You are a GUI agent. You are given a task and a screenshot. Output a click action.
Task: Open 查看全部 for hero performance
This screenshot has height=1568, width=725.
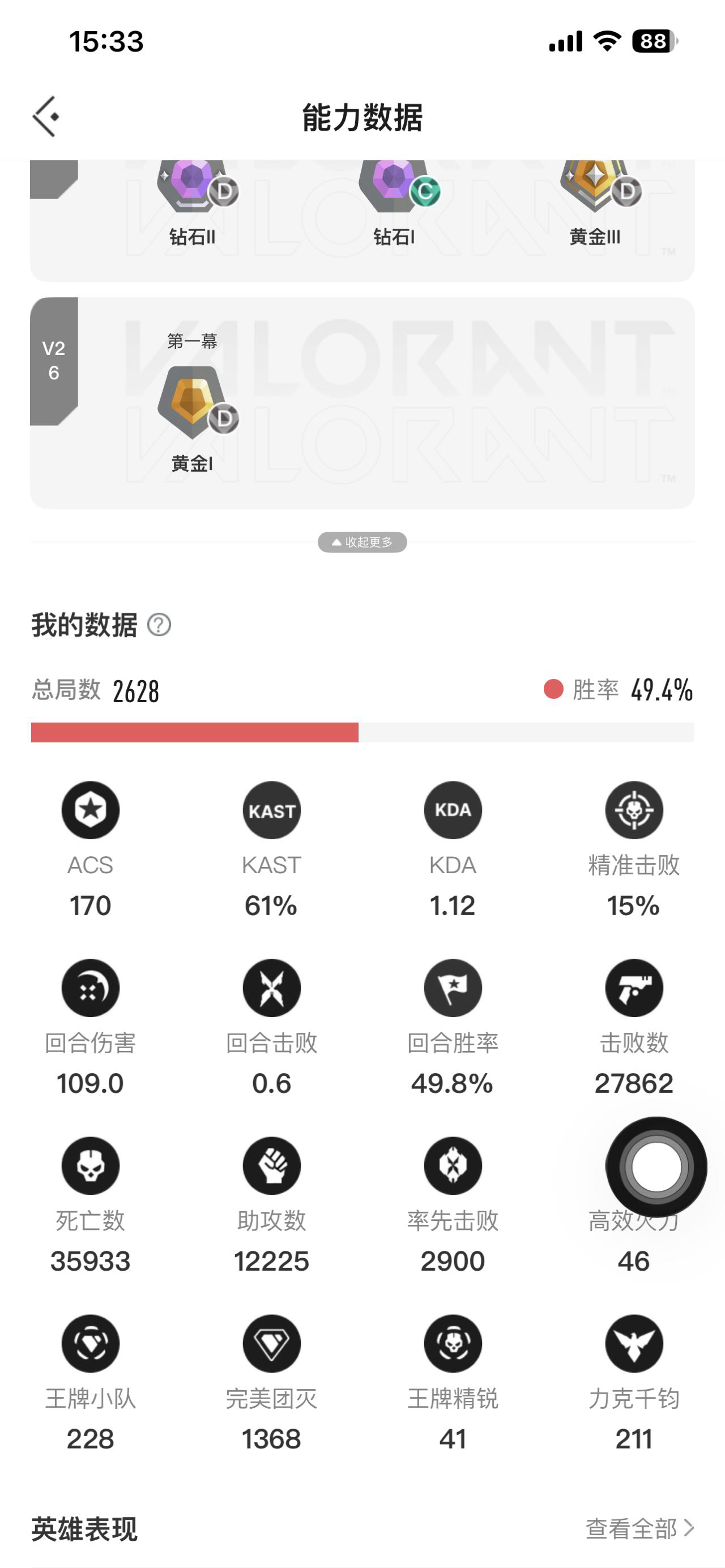point(638,1528)
